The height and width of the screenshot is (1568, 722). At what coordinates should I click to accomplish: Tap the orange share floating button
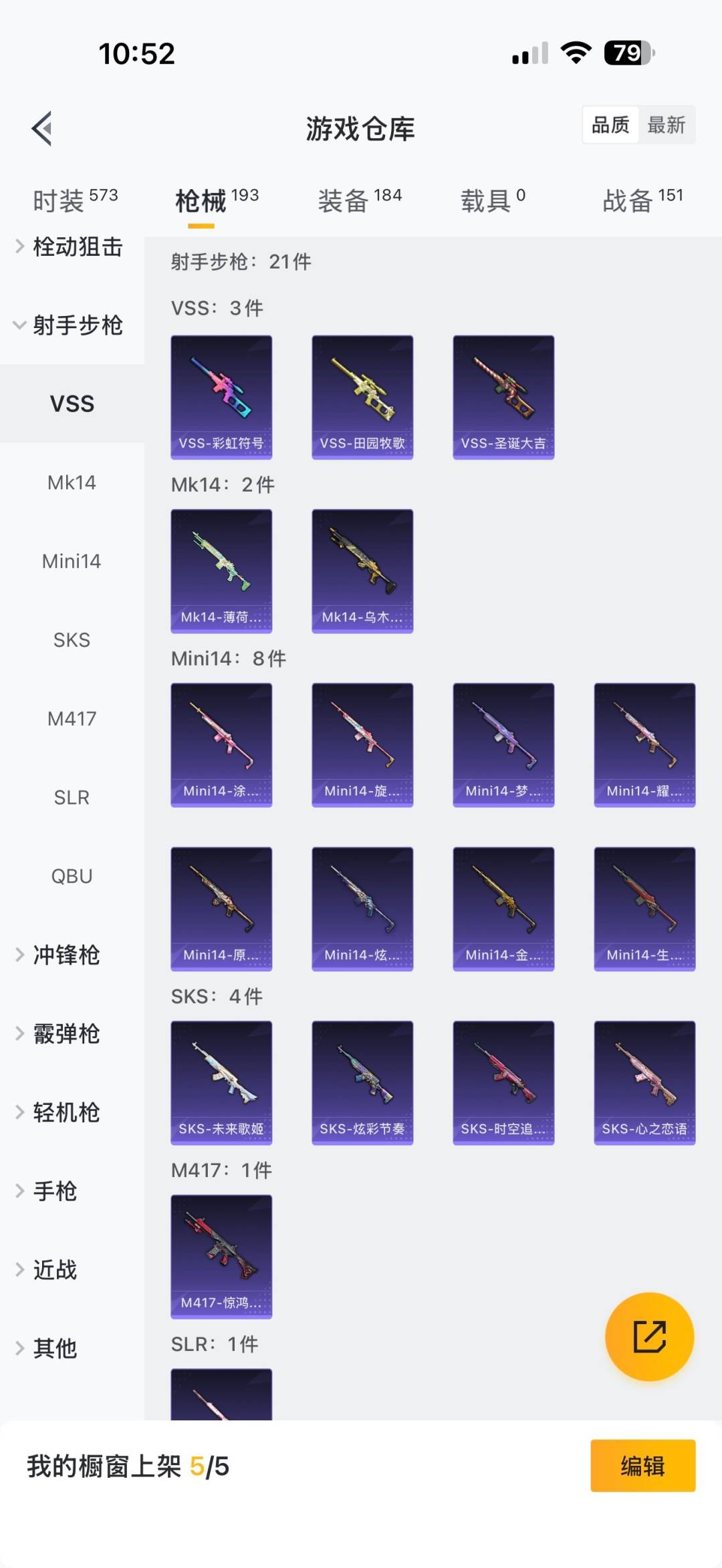pyautogui.click(x=649, y=1336)
